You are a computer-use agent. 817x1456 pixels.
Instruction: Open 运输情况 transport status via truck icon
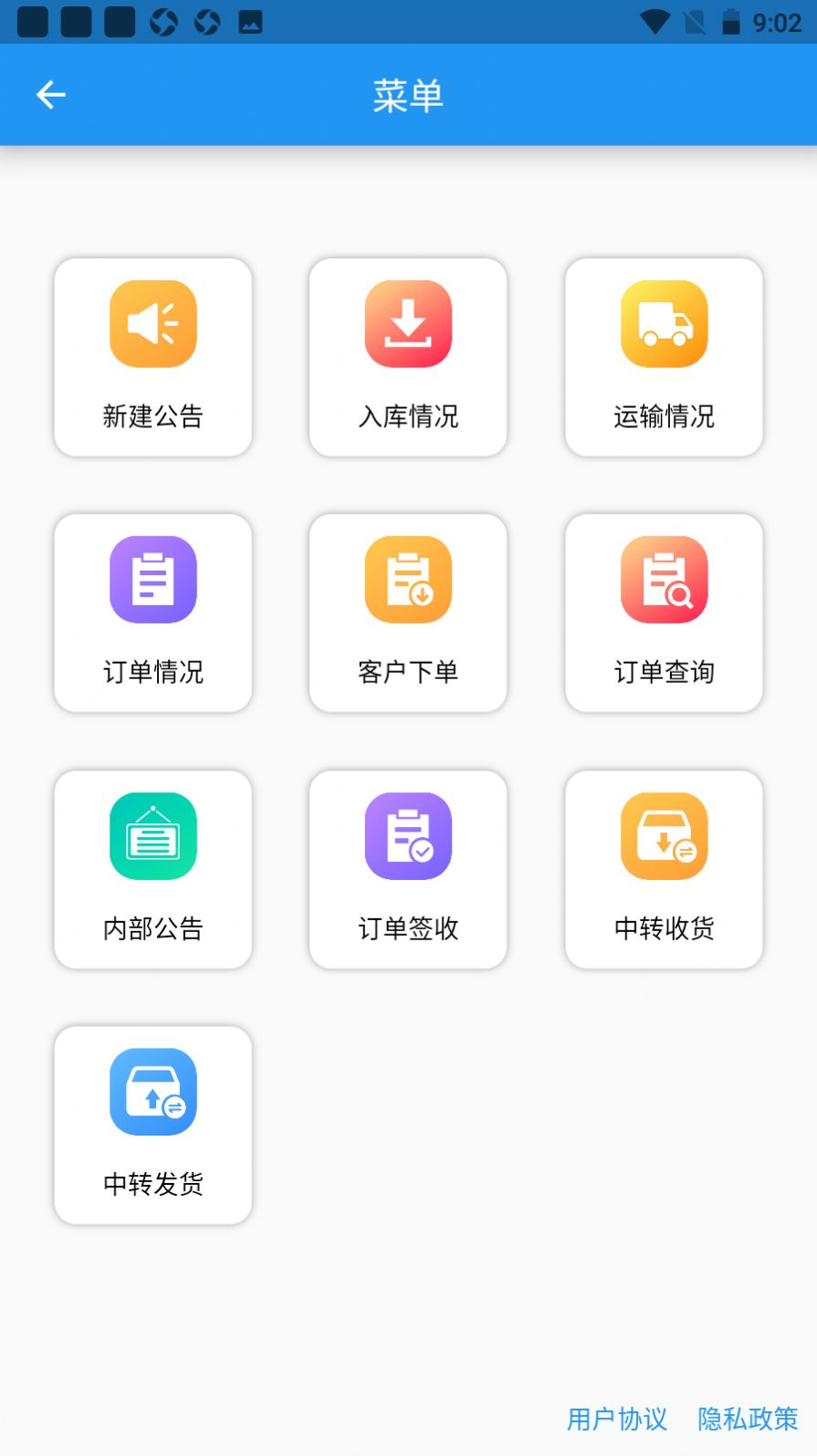pyautogui.click(x=664, y=324)
